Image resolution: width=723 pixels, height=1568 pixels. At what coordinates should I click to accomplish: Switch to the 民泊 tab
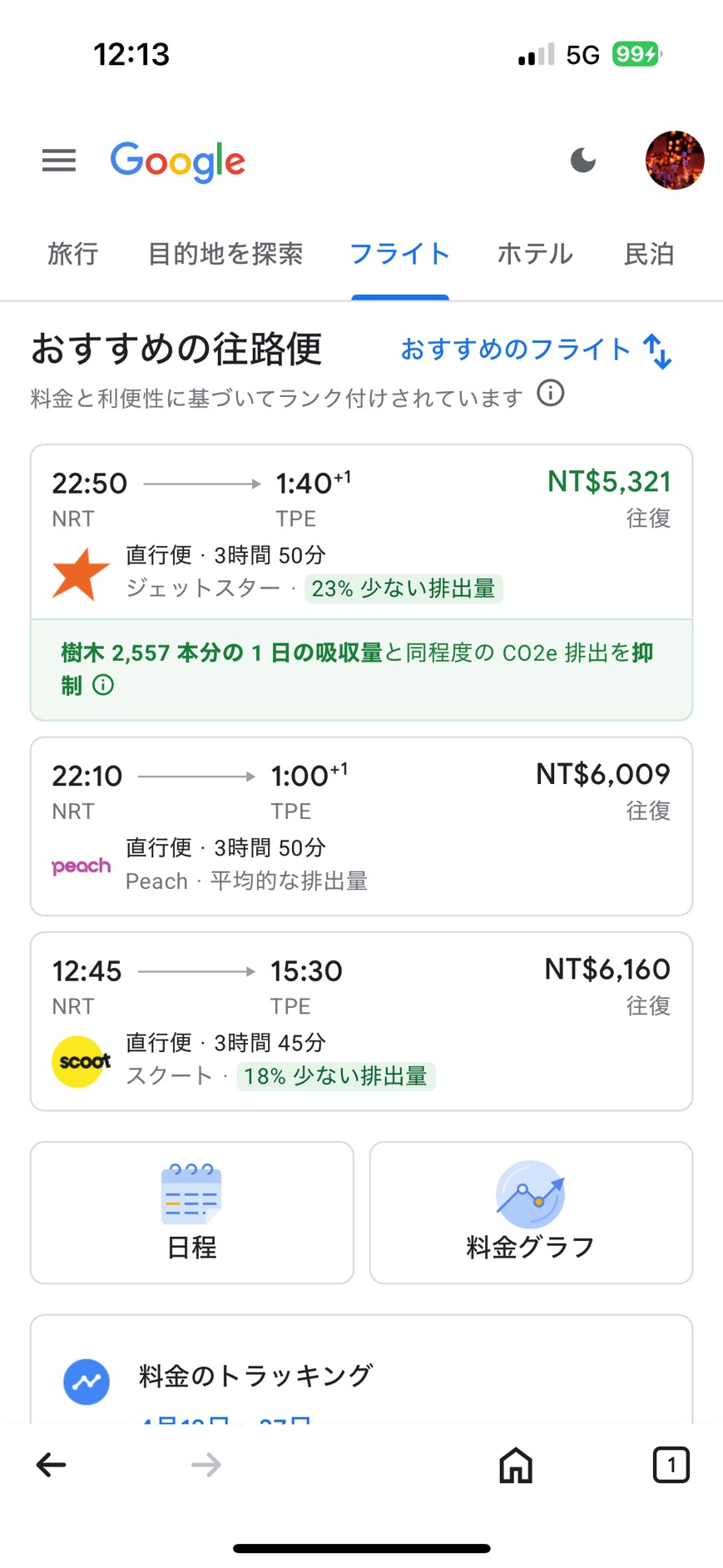[x=649, y=254]
